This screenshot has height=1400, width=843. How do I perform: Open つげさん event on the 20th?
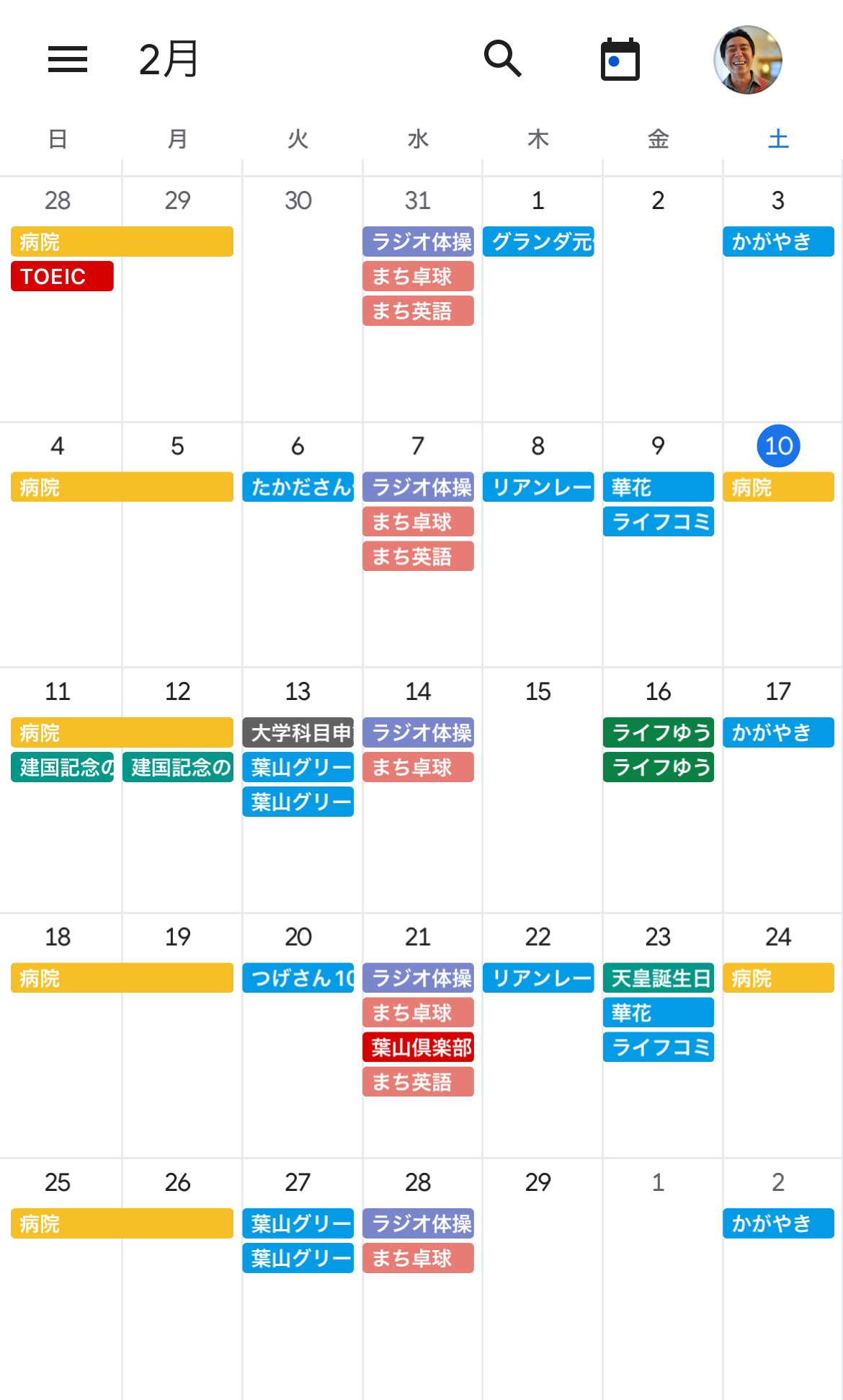[x=298, y=978]
